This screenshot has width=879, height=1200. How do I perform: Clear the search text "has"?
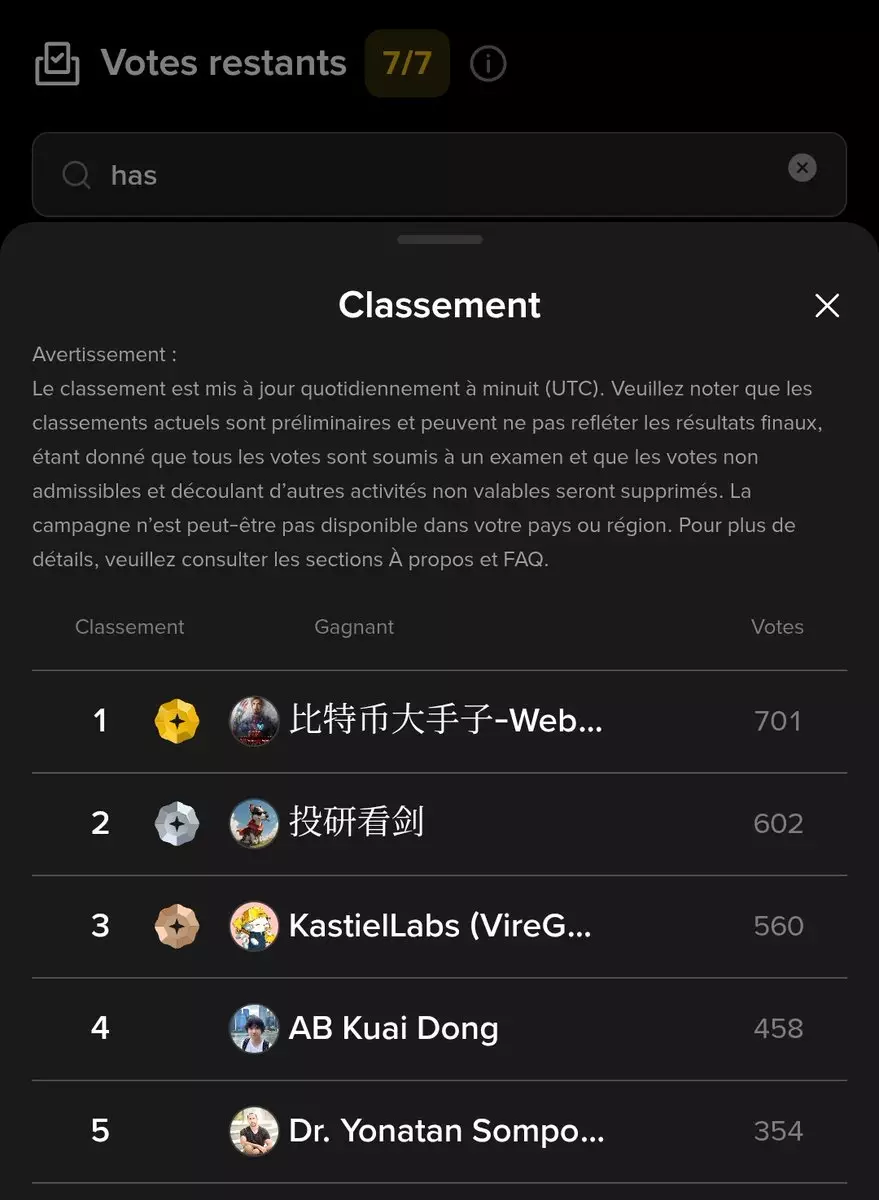click(x=802, y=168)
